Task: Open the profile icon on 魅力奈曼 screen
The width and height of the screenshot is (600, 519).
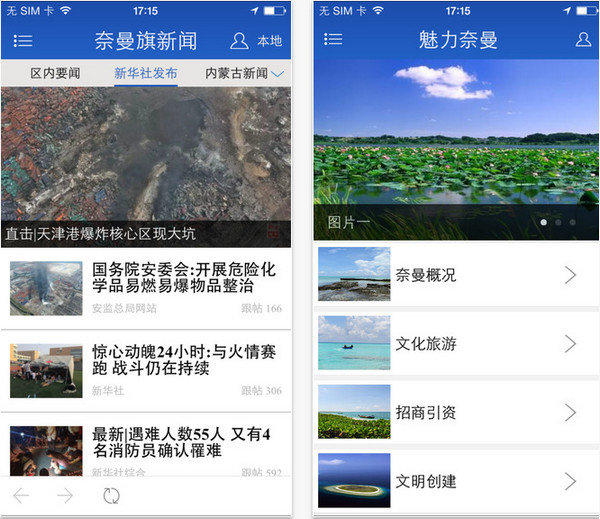Action: [583, 40]
